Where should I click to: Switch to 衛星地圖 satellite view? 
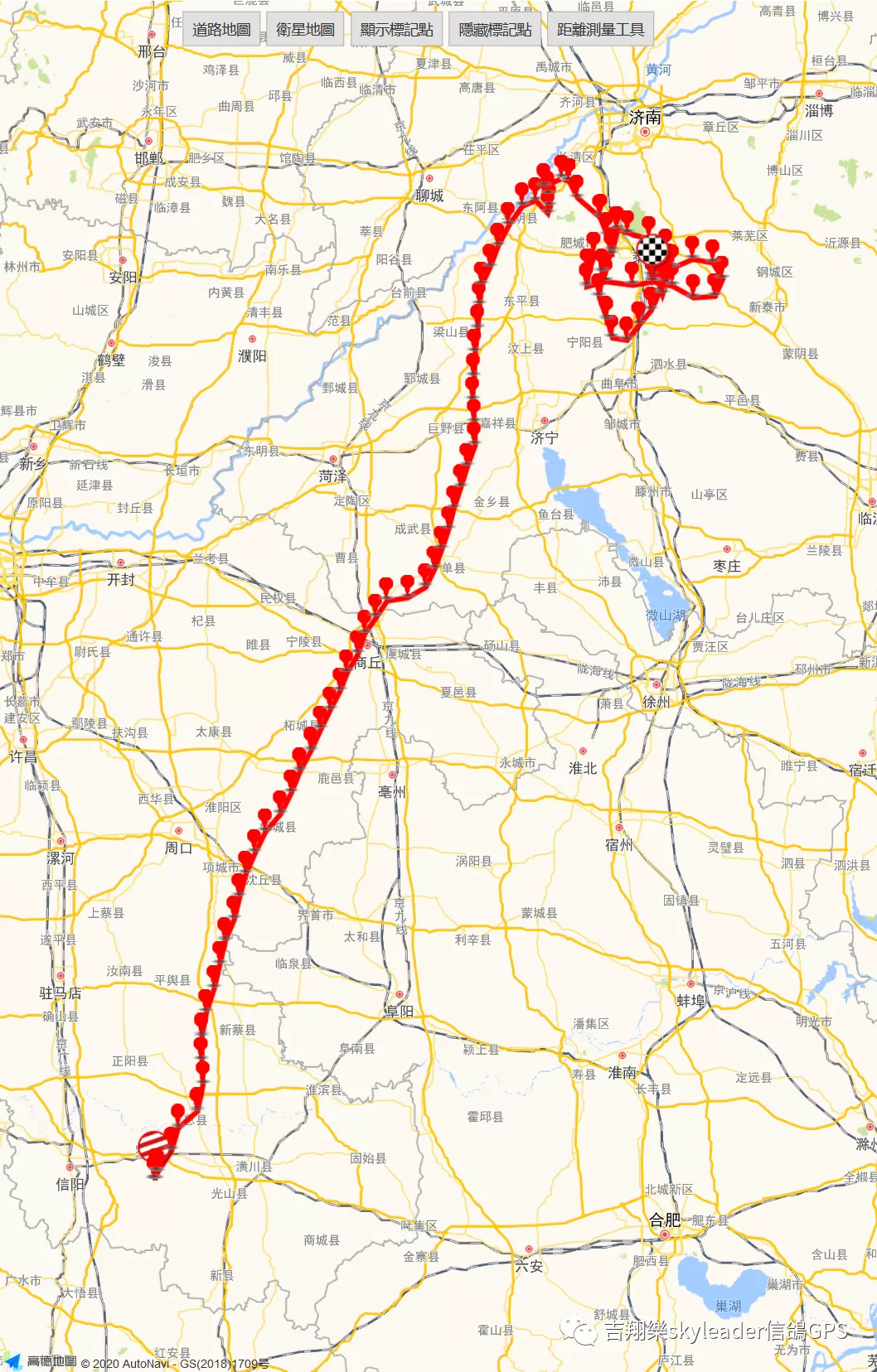pos(305,30)
